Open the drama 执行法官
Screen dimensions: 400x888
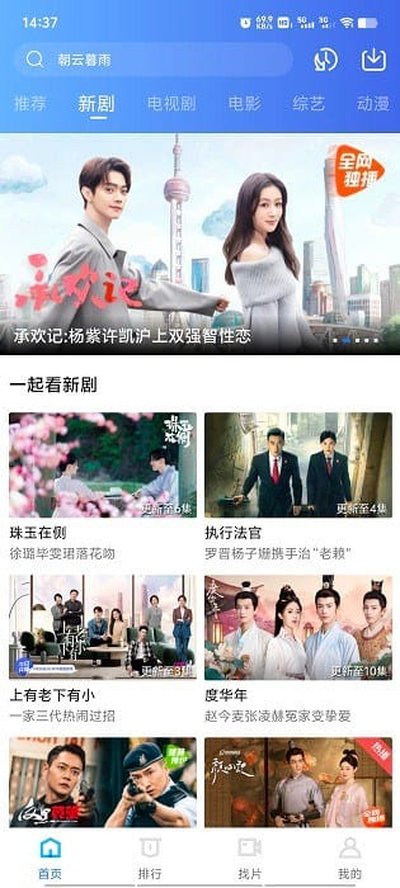coord(298,486)
